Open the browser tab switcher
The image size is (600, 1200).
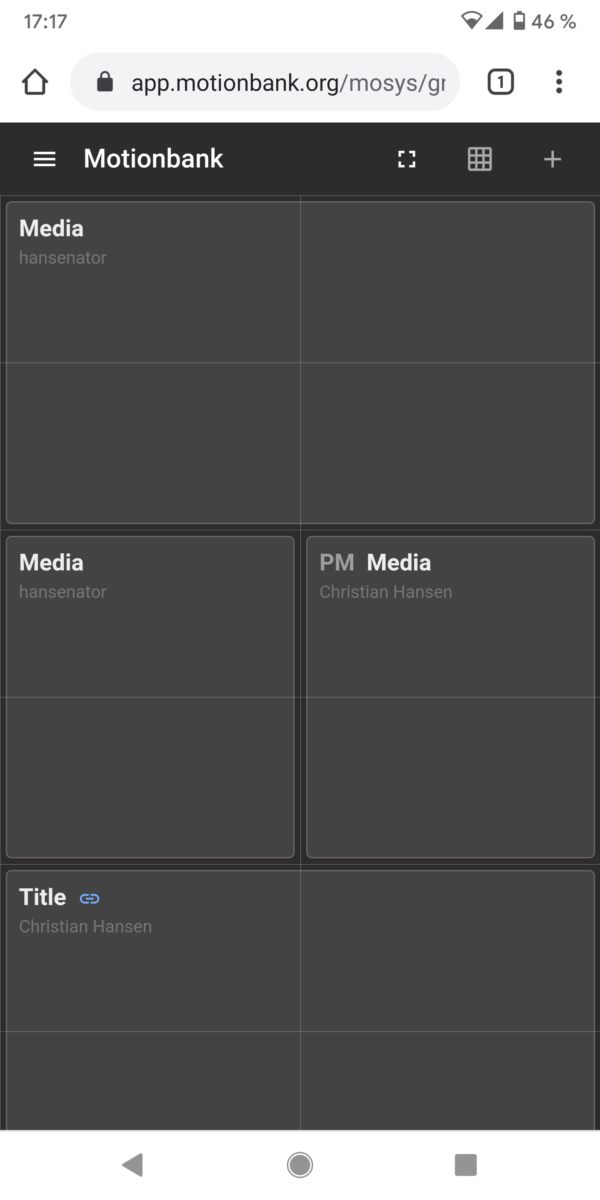[x=500, y=82]
